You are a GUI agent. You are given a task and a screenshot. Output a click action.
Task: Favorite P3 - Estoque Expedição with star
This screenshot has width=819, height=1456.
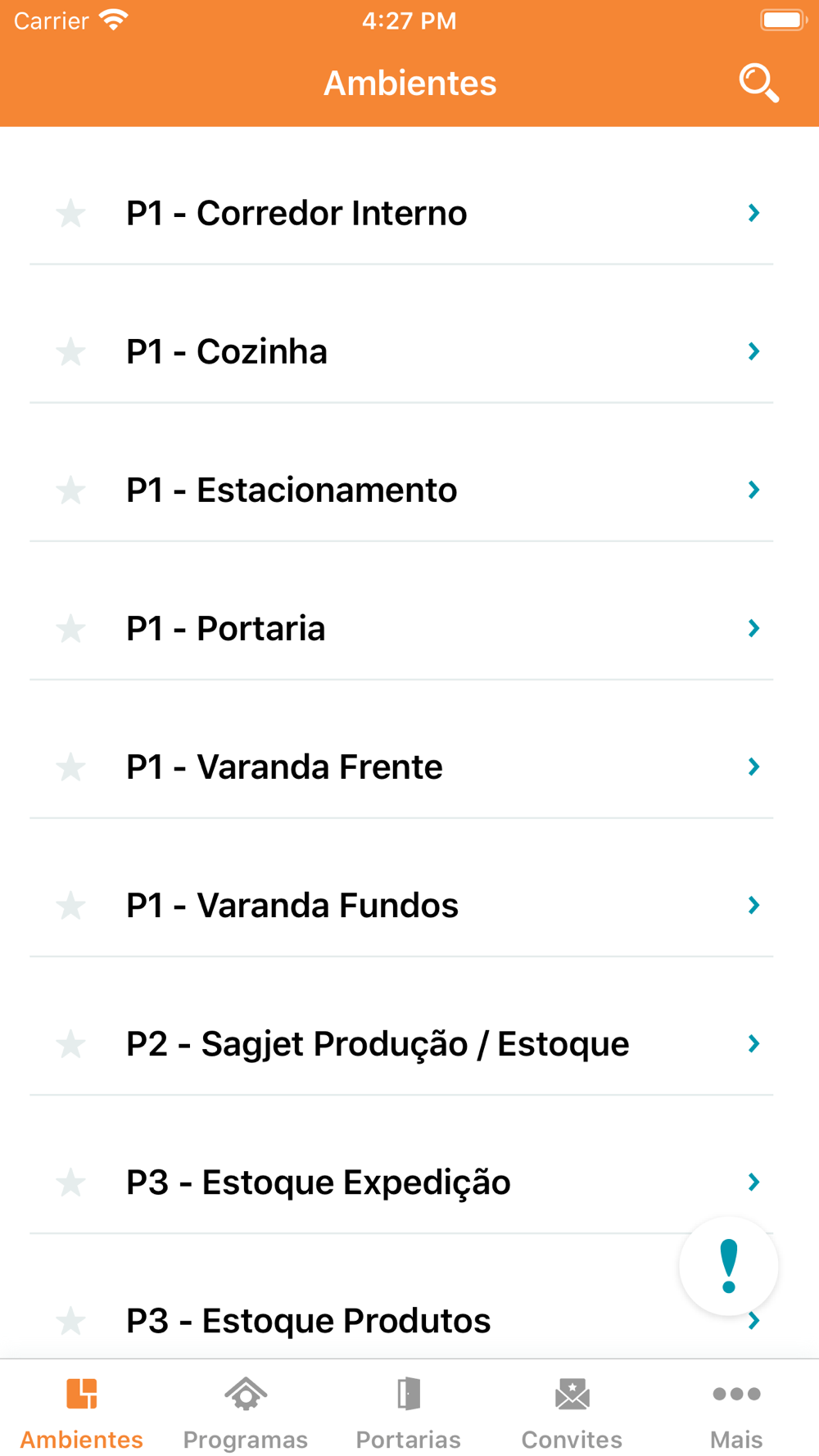71,1182
